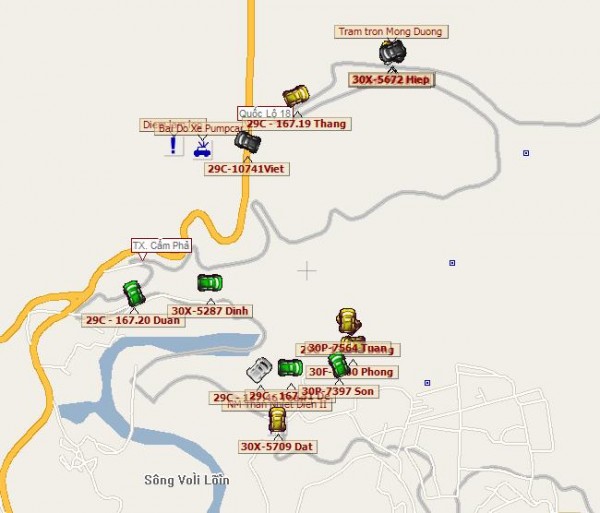
Task: Open the Bai Do Xe Pumpcar parking icon
Action: click(203, 147)
